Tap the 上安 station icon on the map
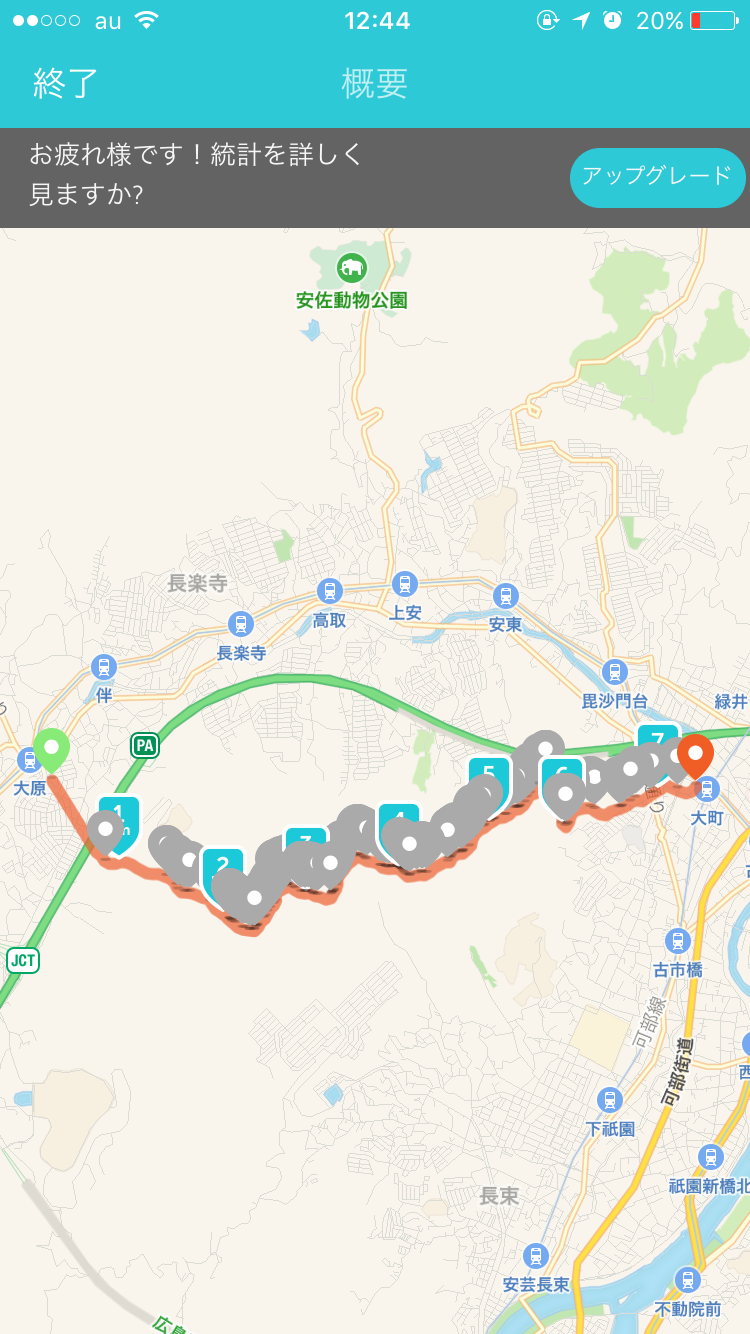The image size is (750, 1334). coord(405,583)
